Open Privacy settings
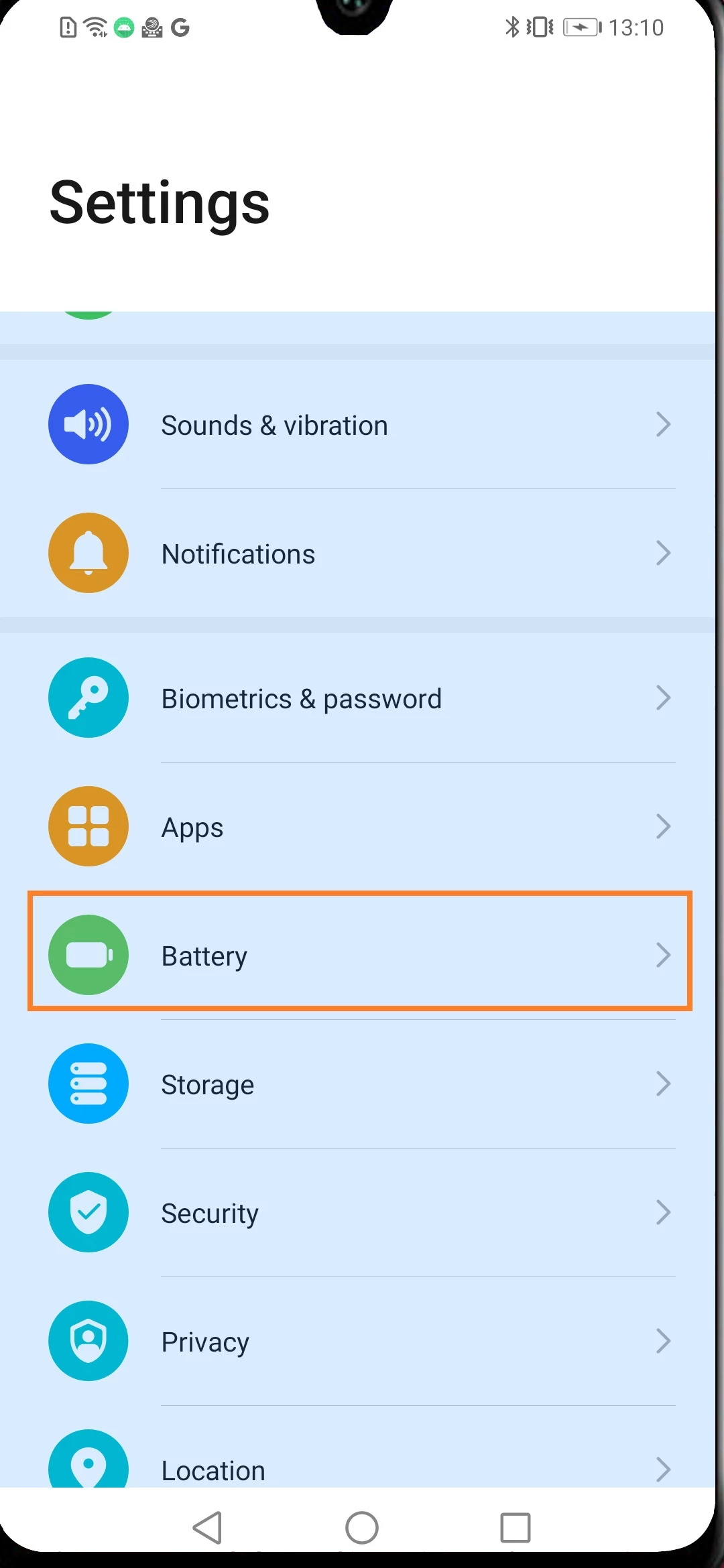This screenshot has width=724, height=1568. point(362,1342)
